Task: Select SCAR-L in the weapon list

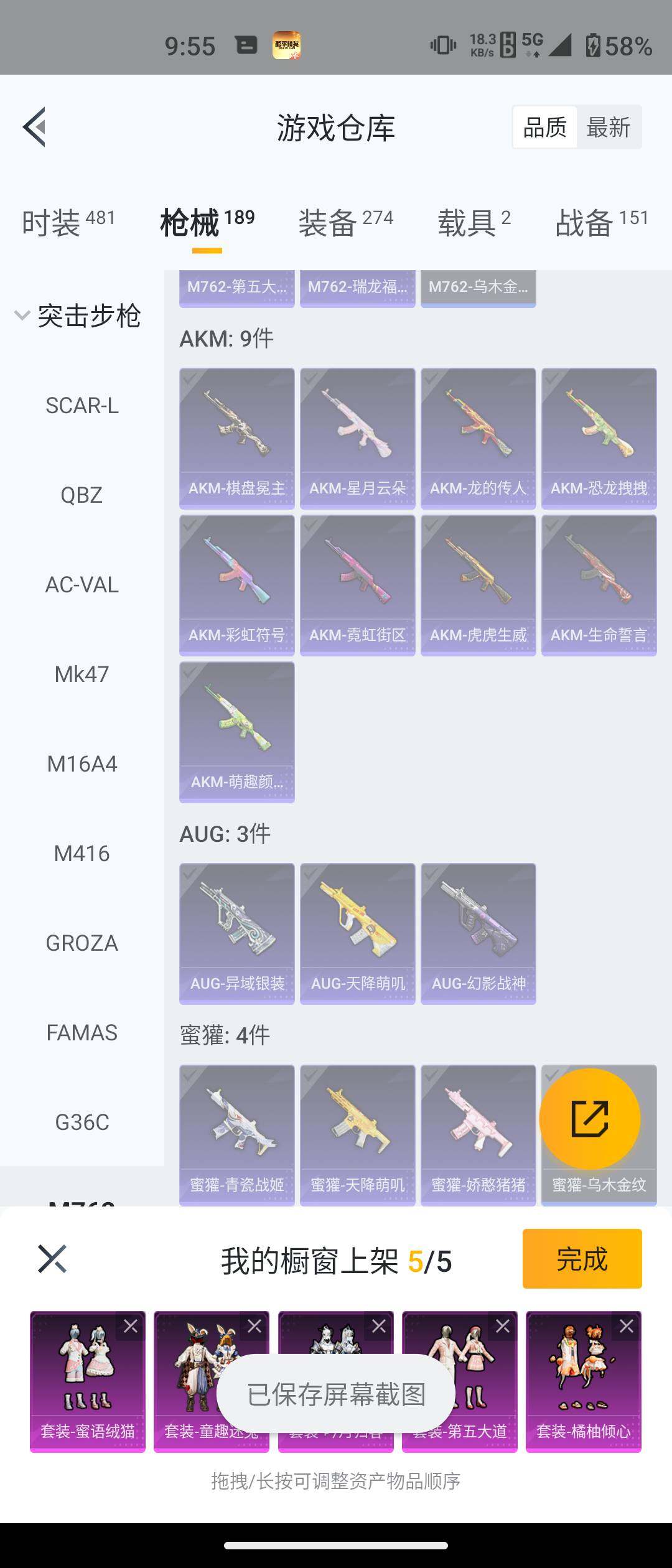Action: pos(82,406)
